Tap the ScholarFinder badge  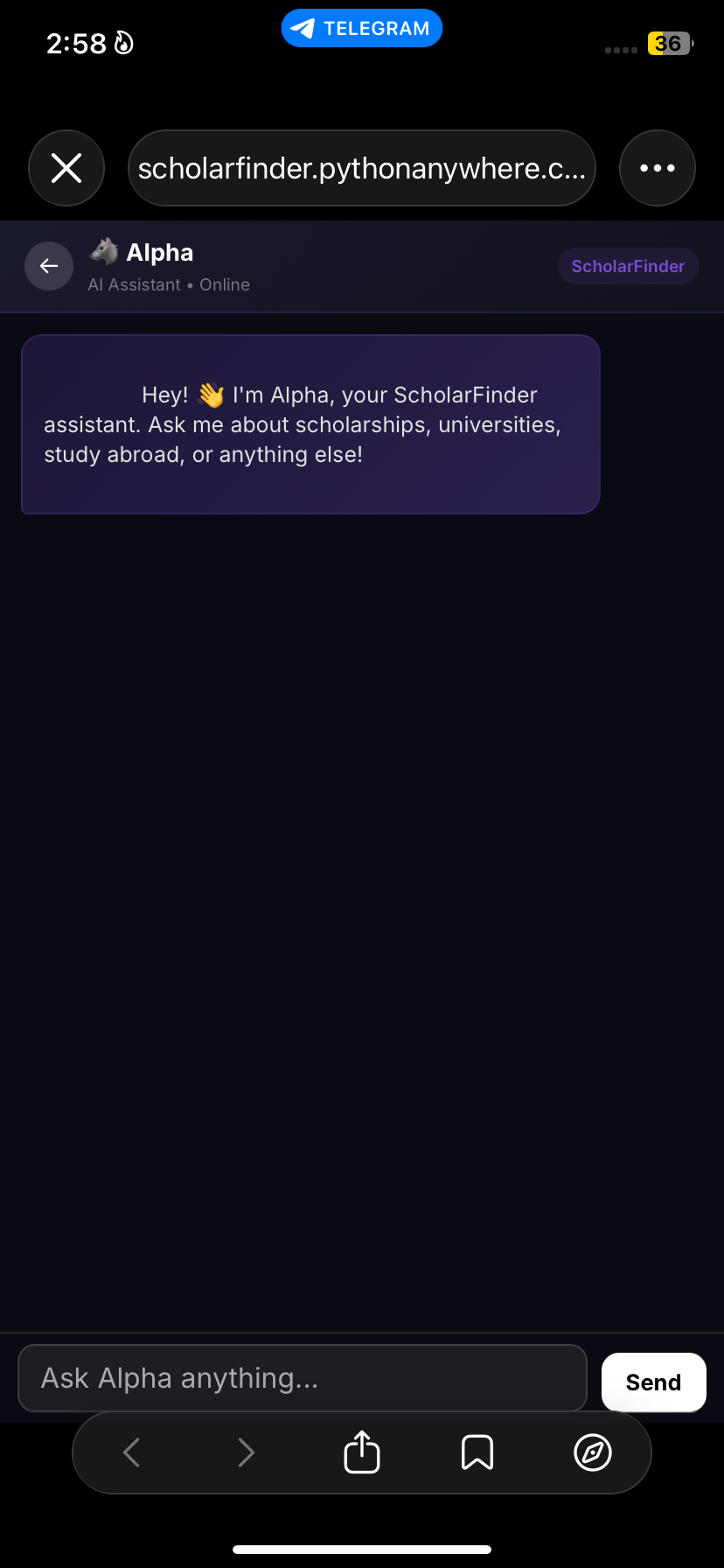coord(628,267)
